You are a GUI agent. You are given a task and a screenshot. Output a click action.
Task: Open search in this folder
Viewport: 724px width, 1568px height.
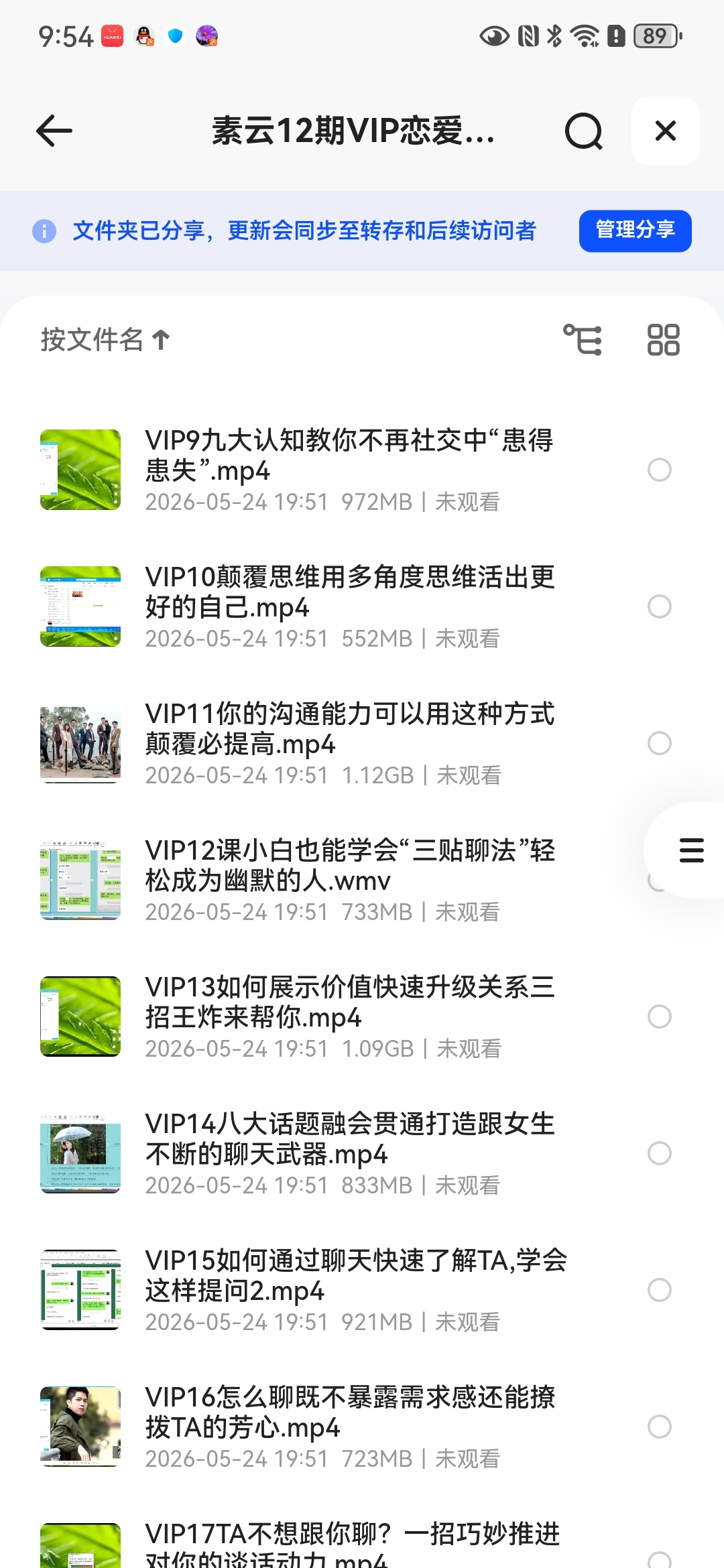click(x=583, y=131)
